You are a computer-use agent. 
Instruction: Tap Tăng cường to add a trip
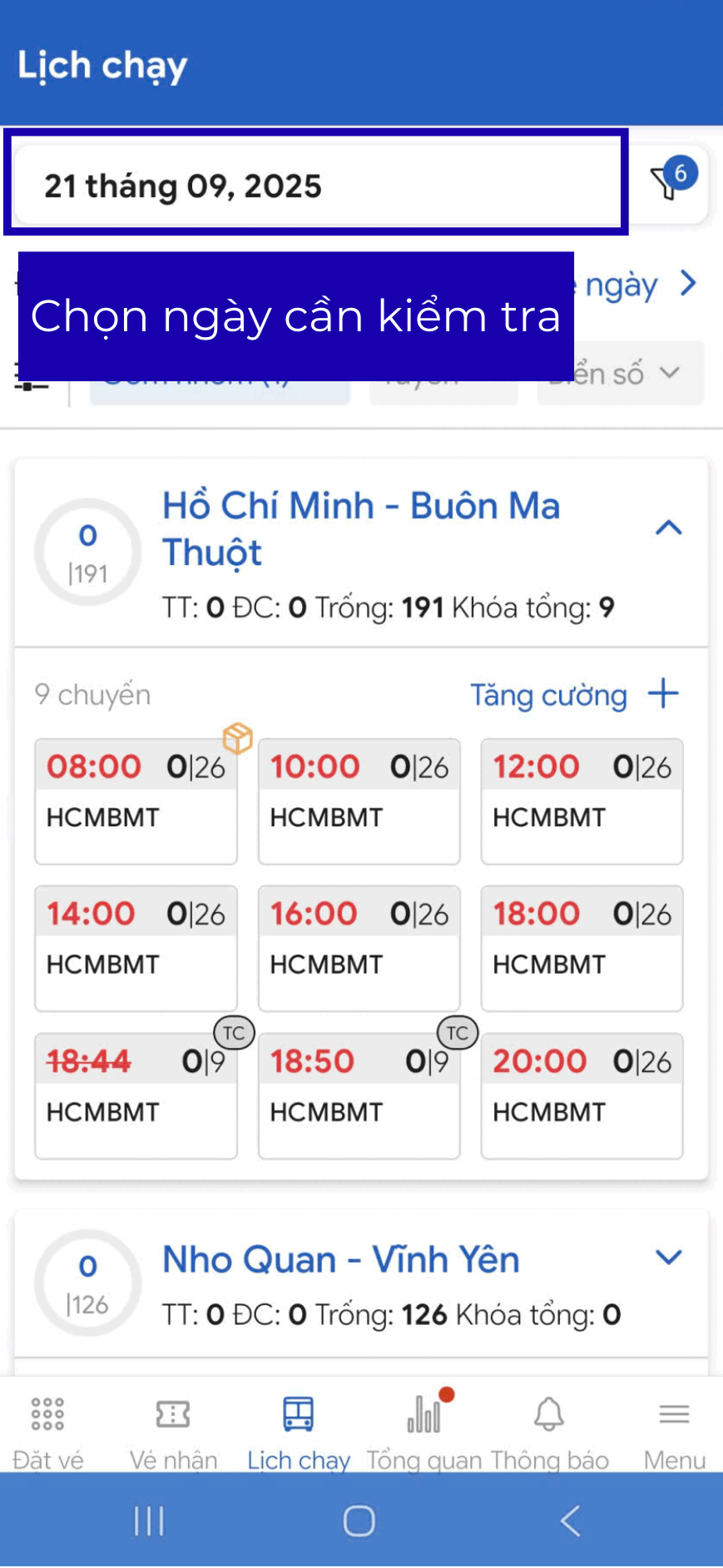pyautogui.click(x=574, y=695)
